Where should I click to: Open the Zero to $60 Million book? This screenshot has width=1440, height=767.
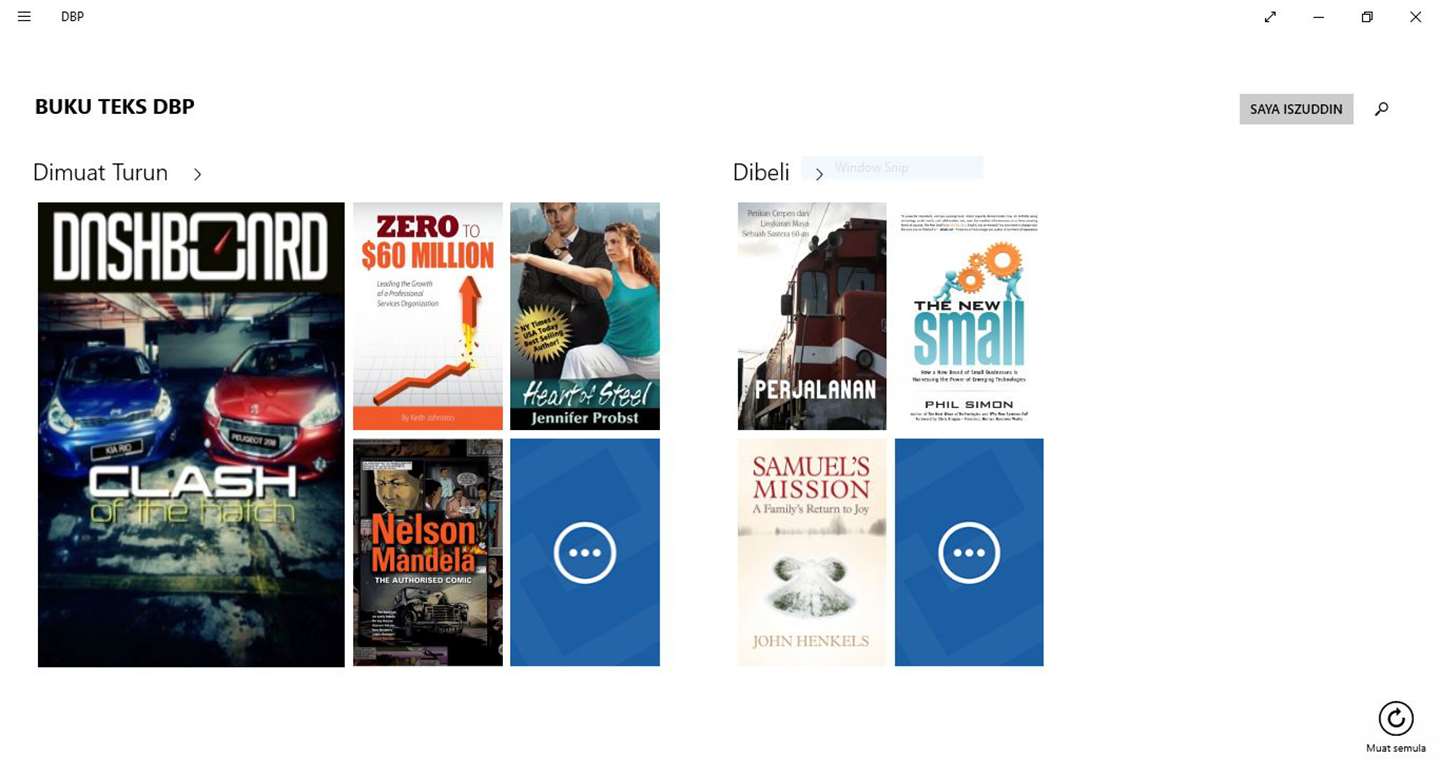[428, 316]
